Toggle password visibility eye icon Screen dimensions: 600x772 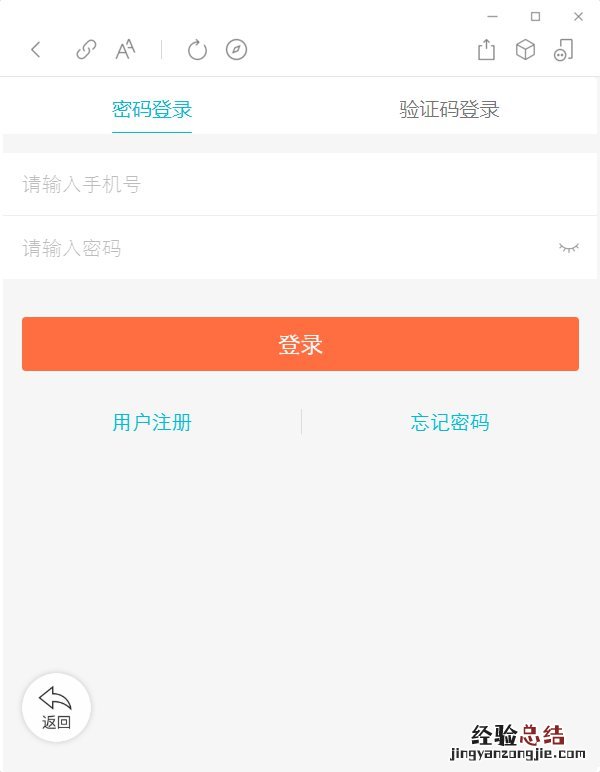[568, 248]
